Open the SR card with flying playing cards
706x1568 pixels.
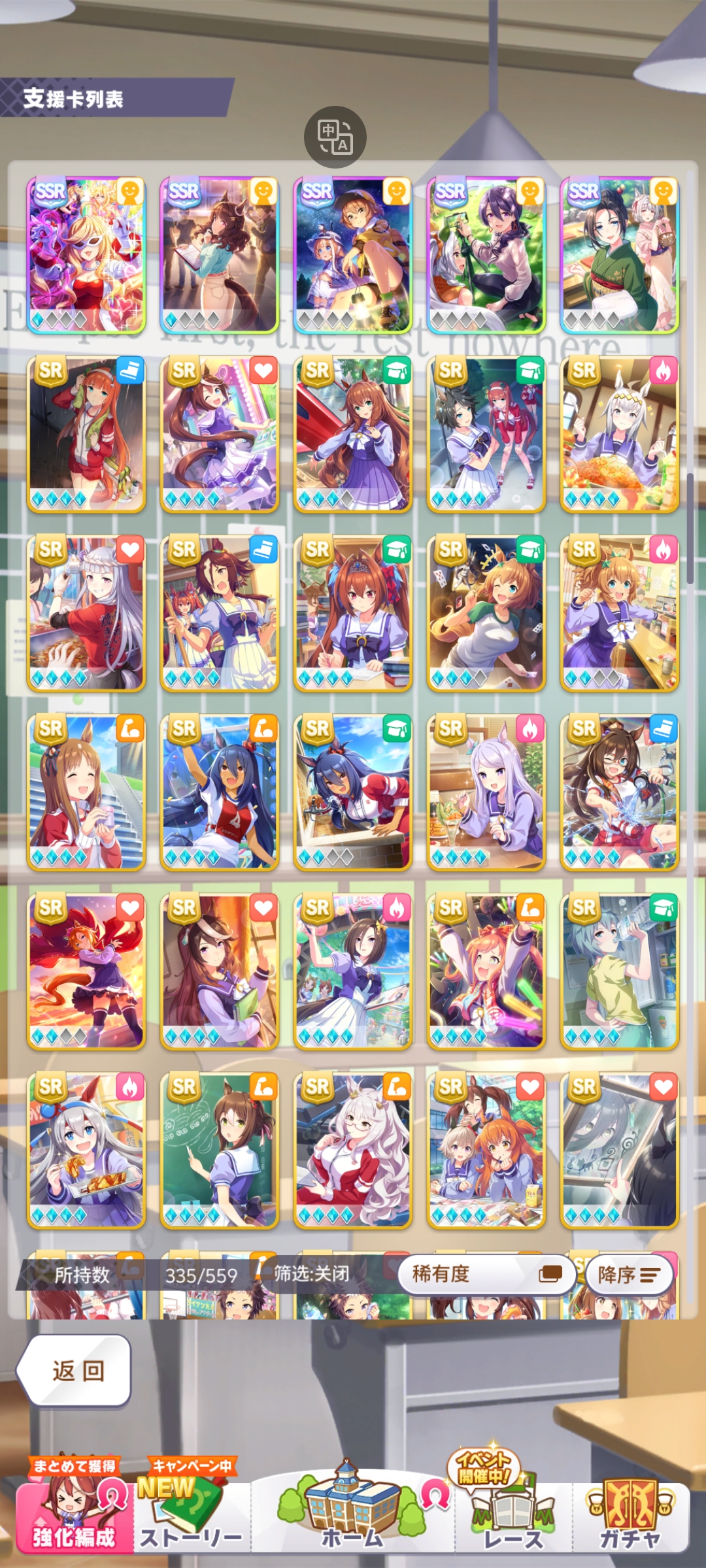coord(486,613)
